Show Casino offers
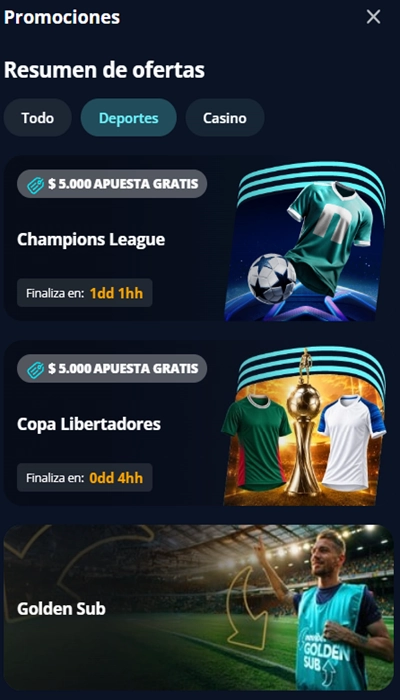 [x=225, y=118]
